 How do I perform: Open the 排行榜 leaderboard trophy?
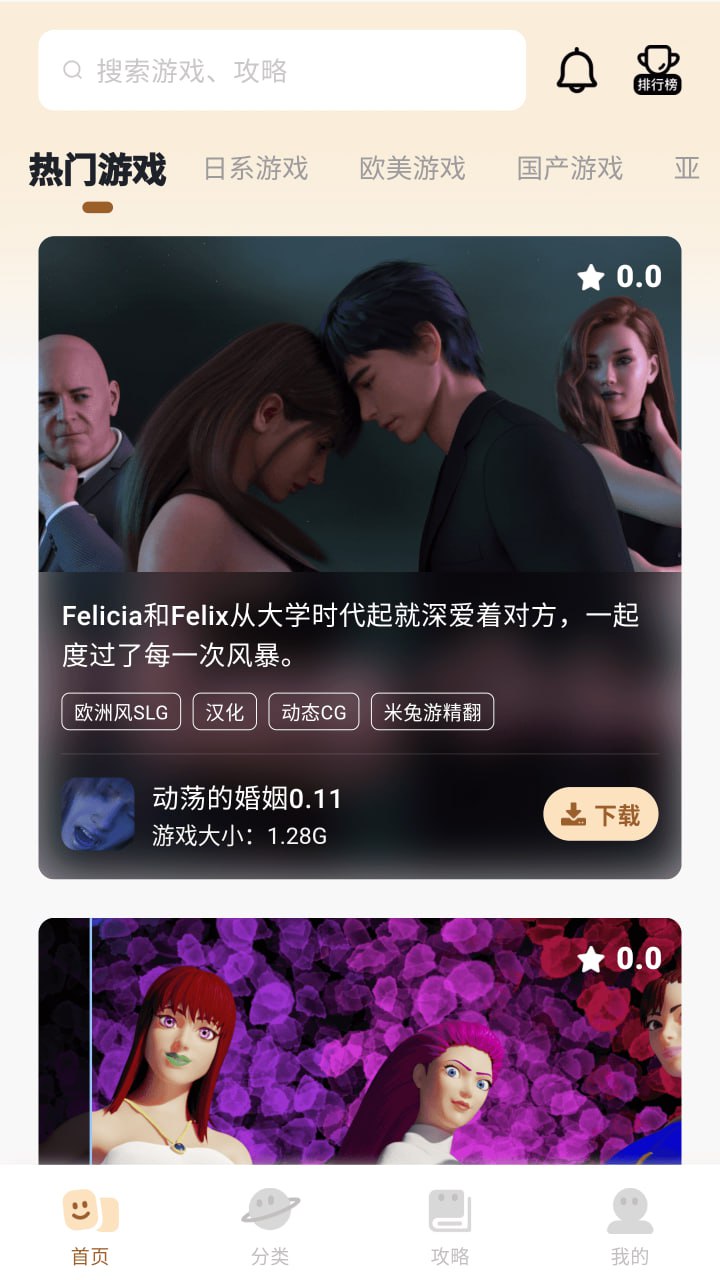point(658,70)
